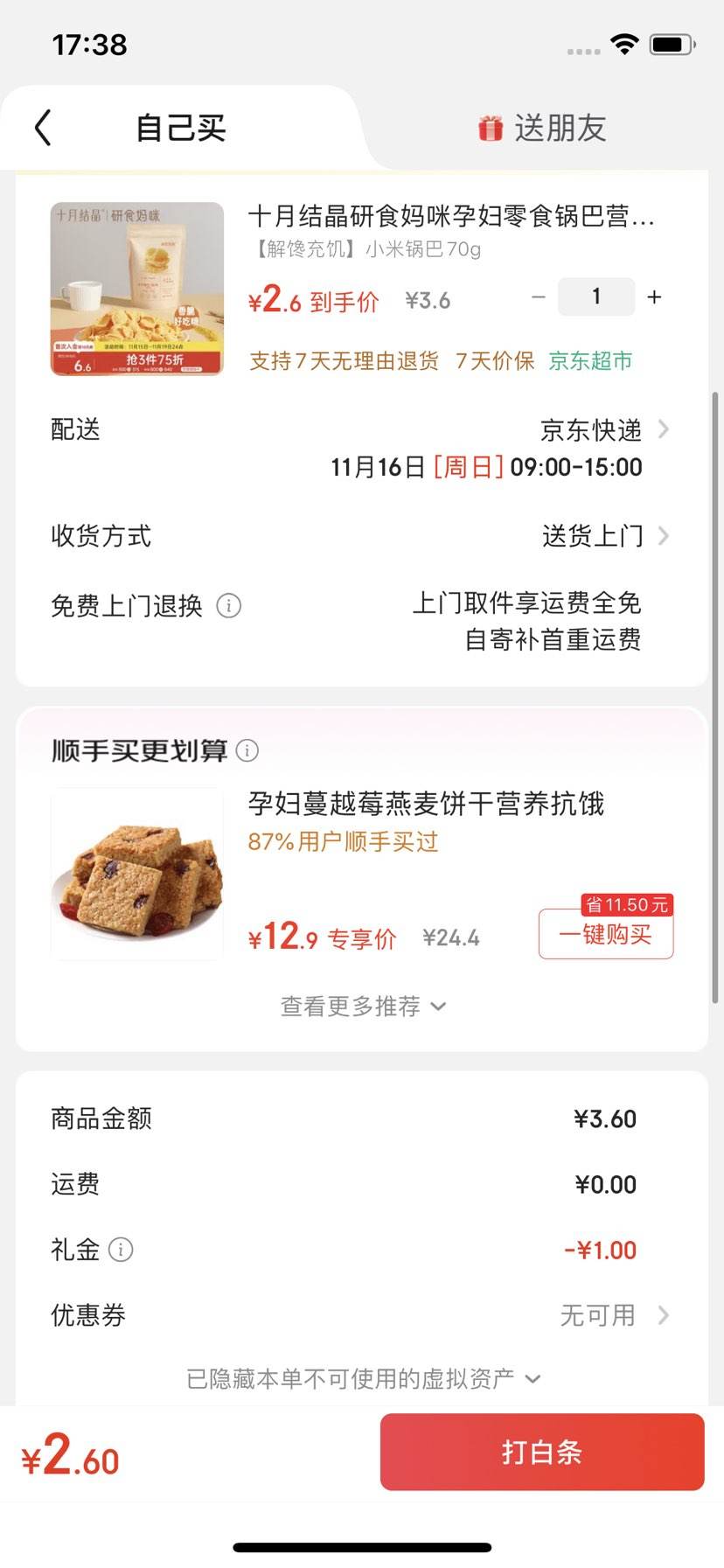Increase the item quantity with plus
Screen dimensions: 724x1568
point(654,297)
